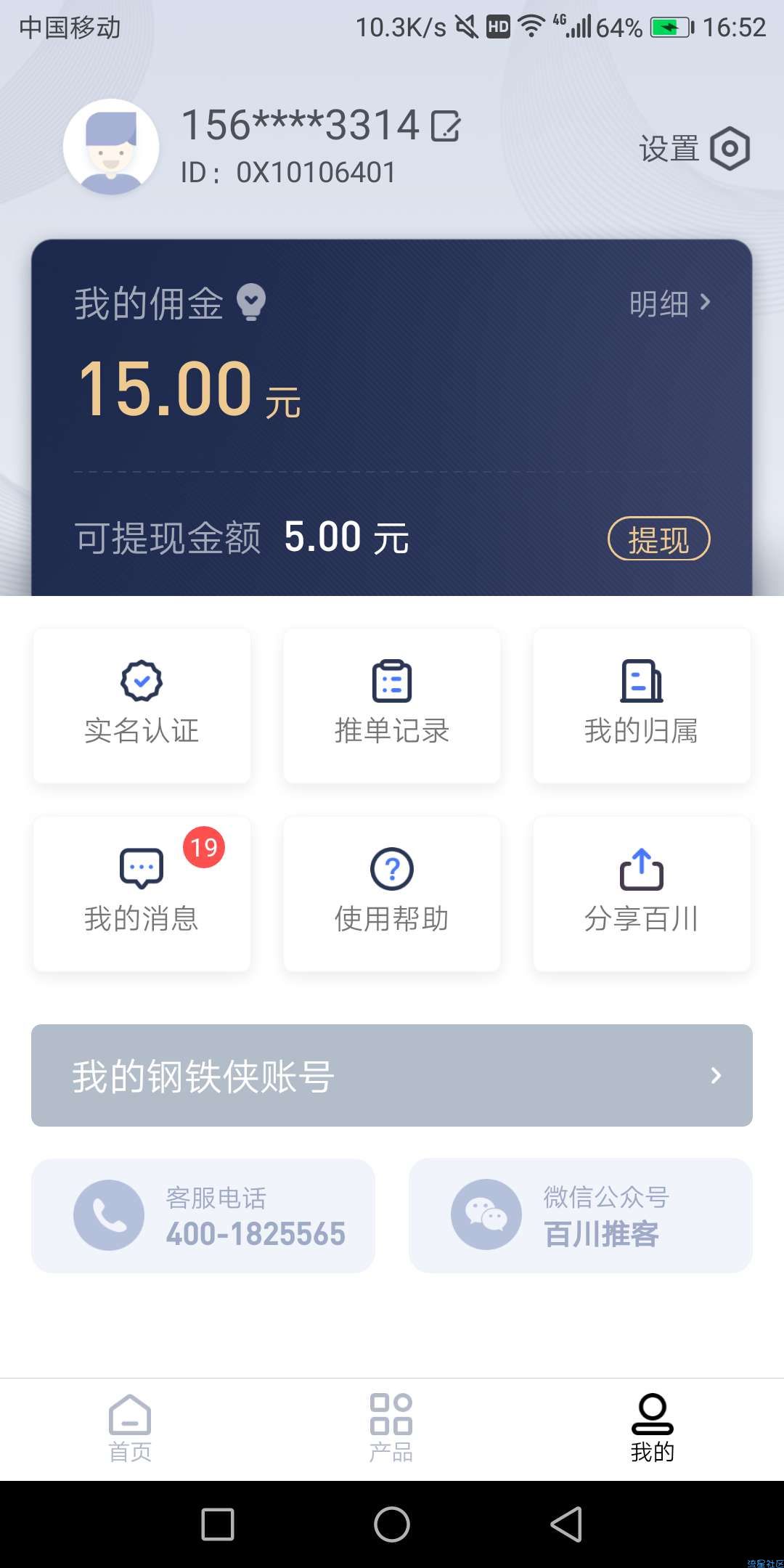Edit the nickname 156****3314
This screenshot has width=784, height=1568.
(445, 126)
